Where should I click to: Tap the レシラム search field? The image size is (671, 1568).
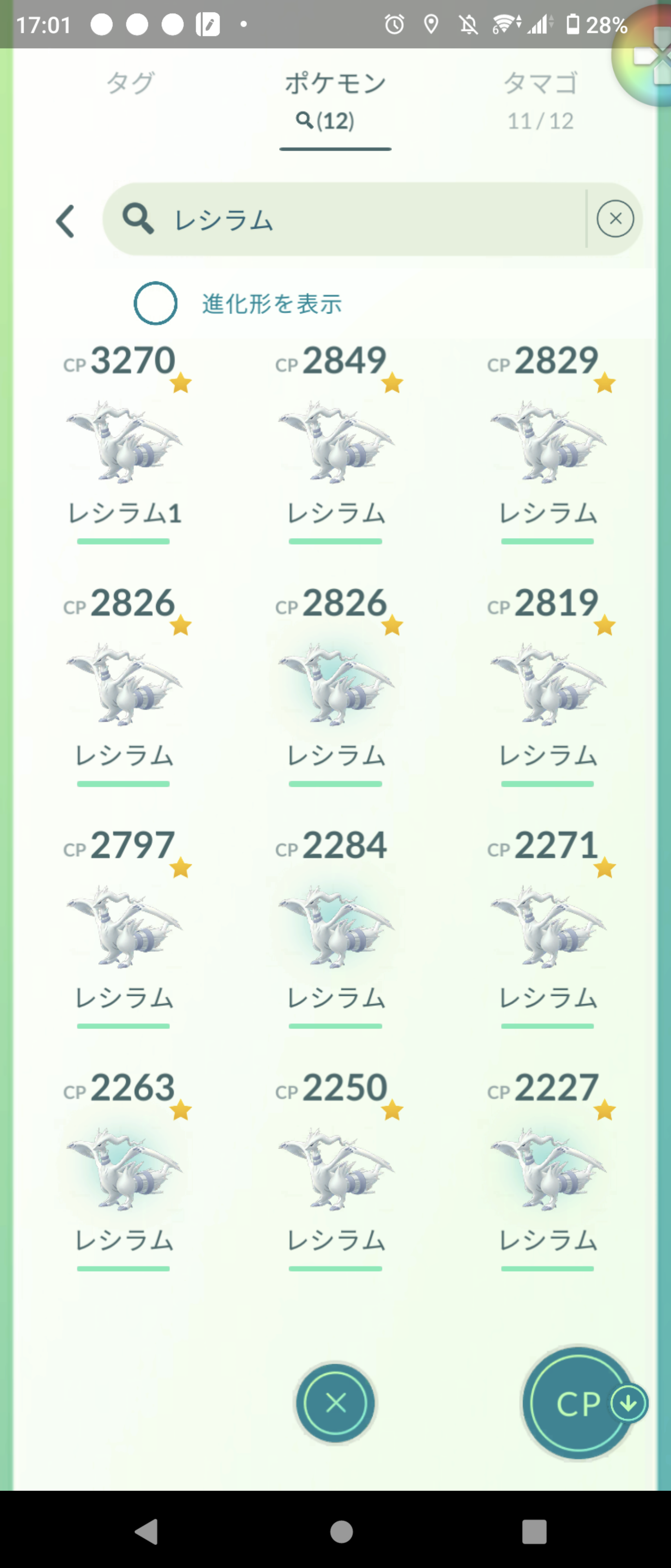[365, 219]
